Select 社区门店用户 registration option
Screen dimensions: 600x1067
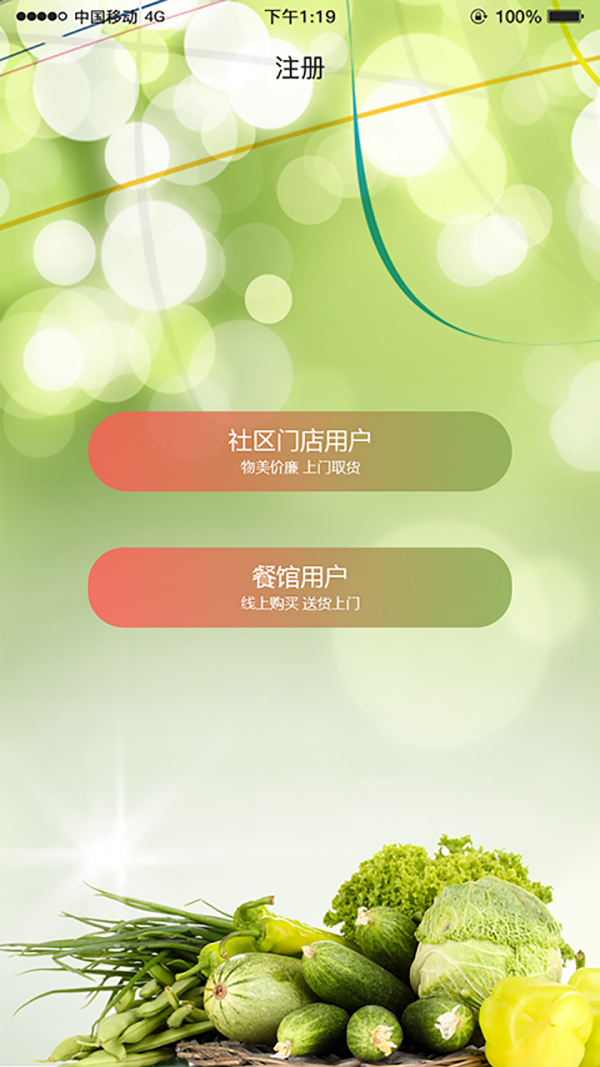pos(300,451)
